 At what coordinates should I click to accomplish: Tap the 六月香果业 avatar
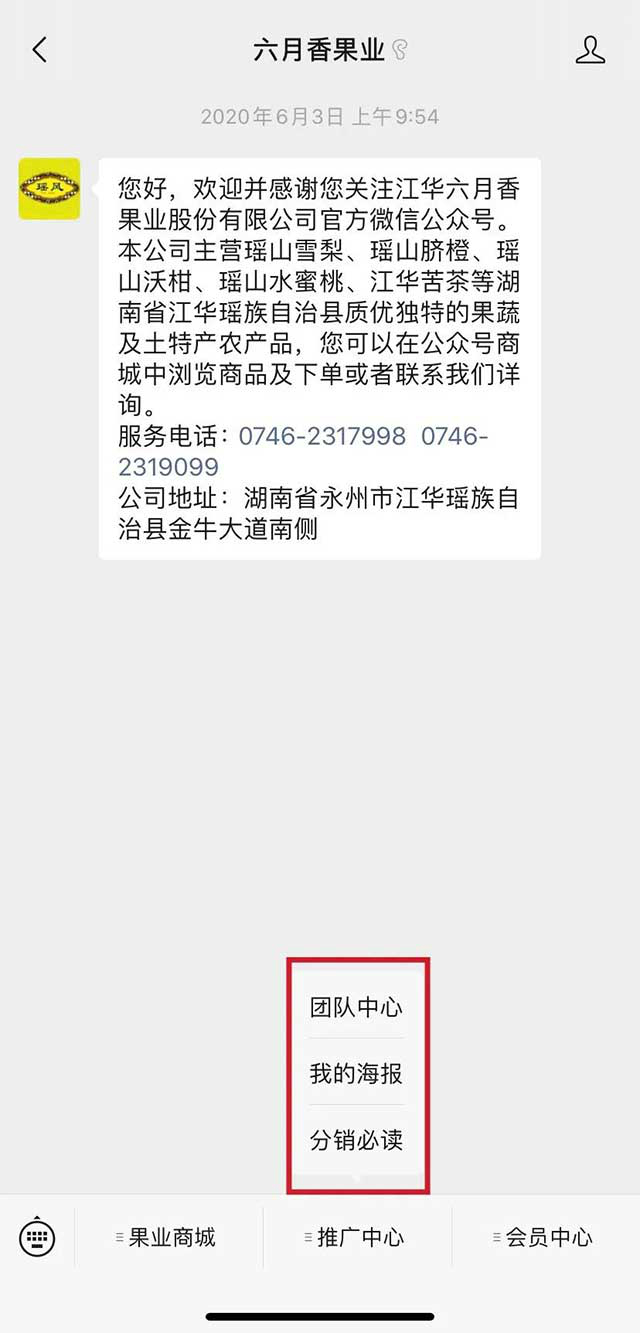49,189
